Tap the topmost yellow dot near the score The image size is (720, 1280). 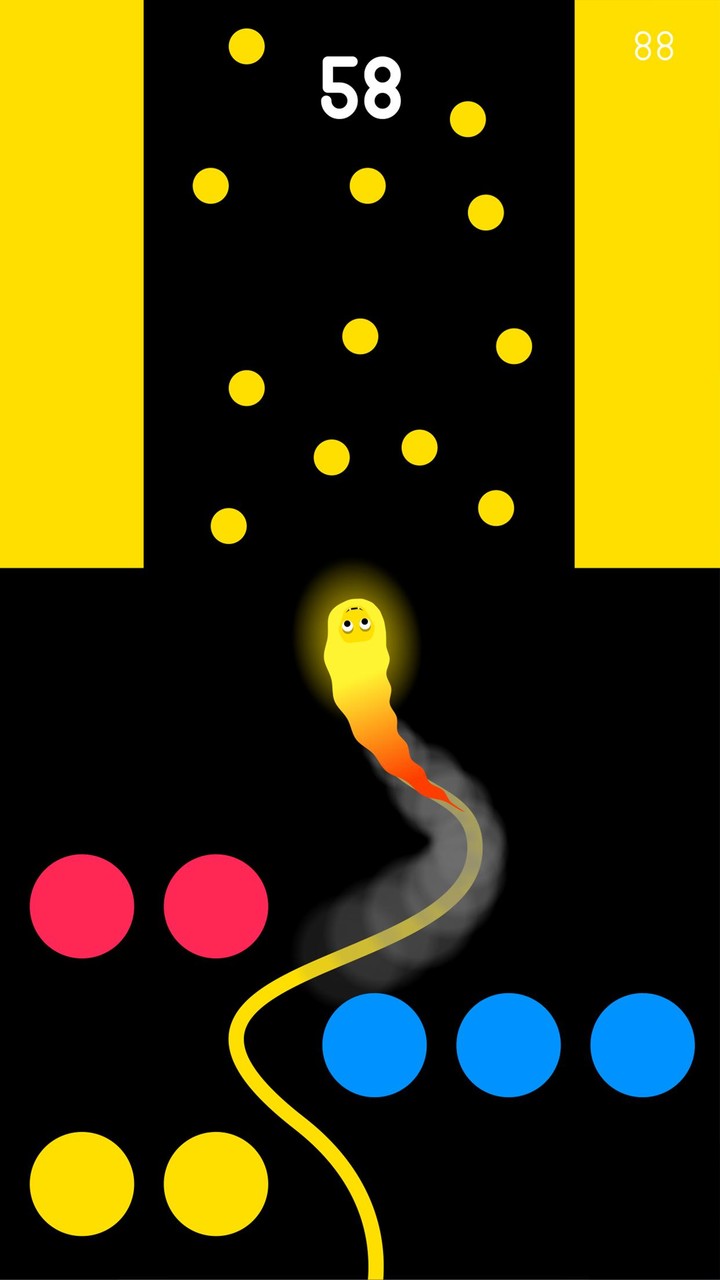pos(246,44)
